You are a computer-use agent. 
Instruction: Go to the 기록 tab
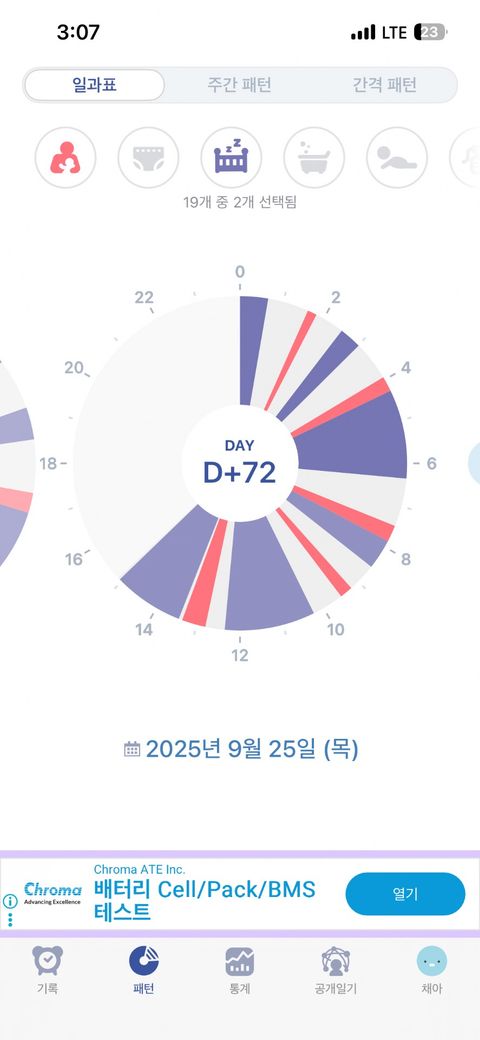click(48, 970)
